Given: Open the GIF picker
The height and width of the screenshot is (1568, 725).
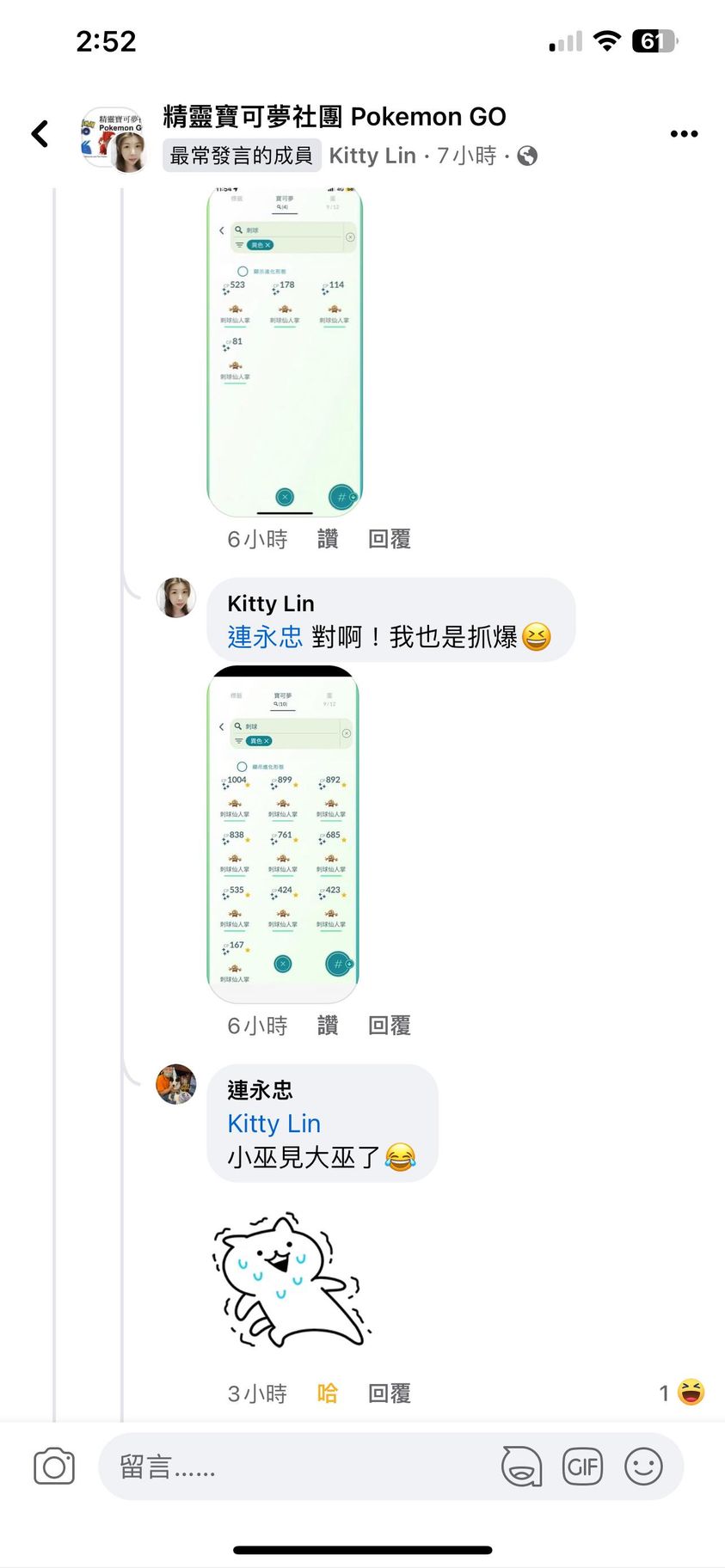Looking at the screenshot, I should tap(582, 1467).
